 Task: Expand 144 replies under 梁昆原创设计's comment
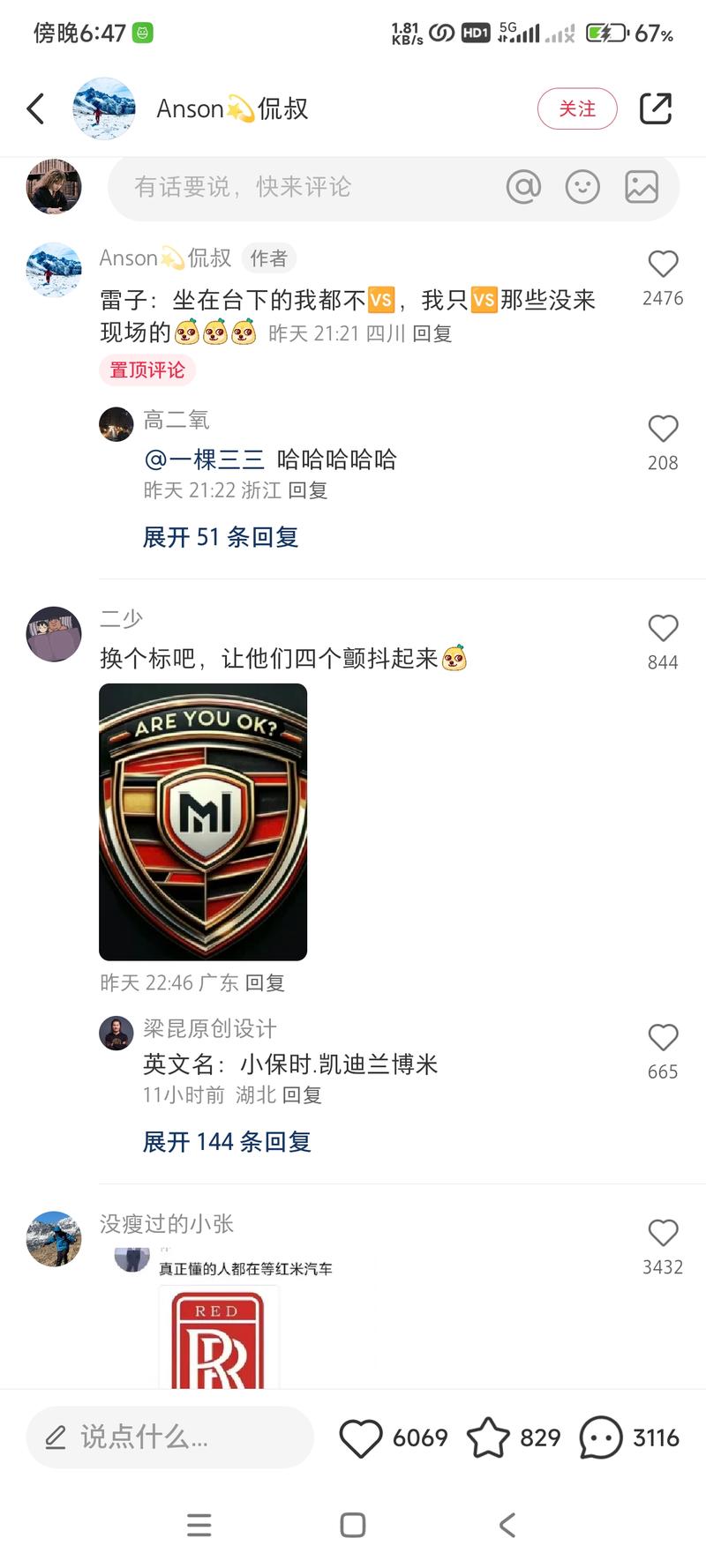pos(226,1141)
